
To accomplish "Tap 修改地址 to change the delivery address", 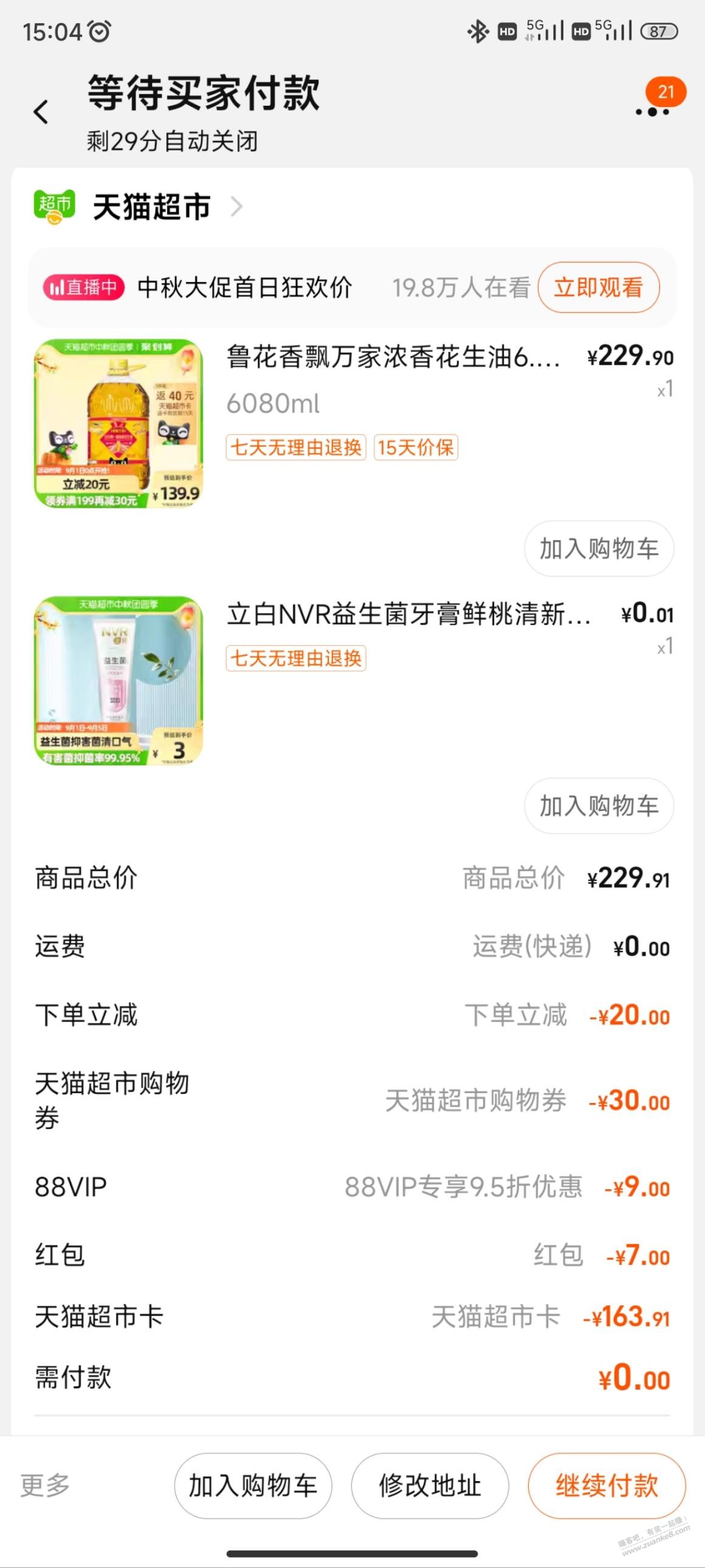I will 430,1485.
